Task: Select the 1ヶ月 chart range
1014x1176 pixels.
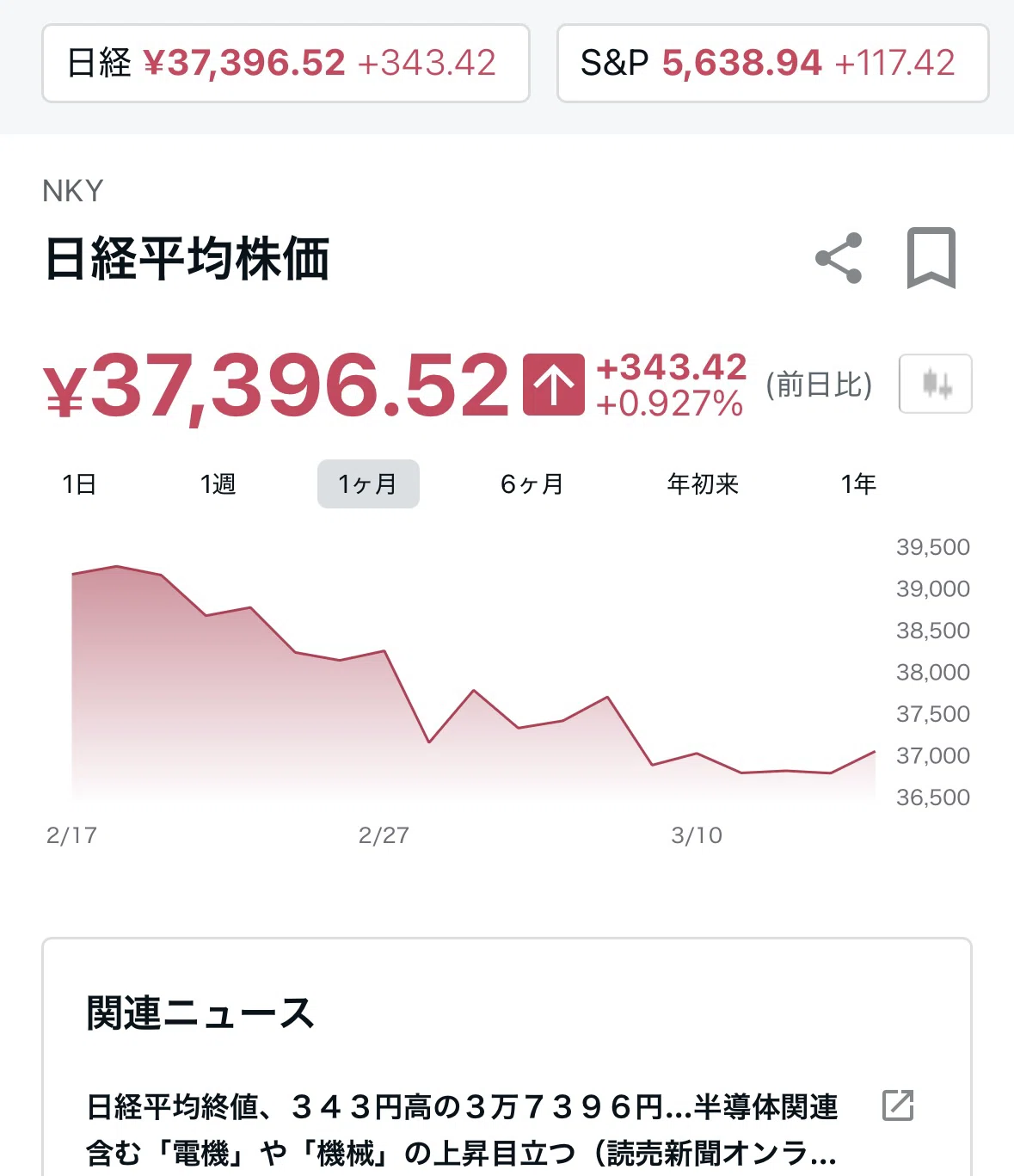Action: 368,484
